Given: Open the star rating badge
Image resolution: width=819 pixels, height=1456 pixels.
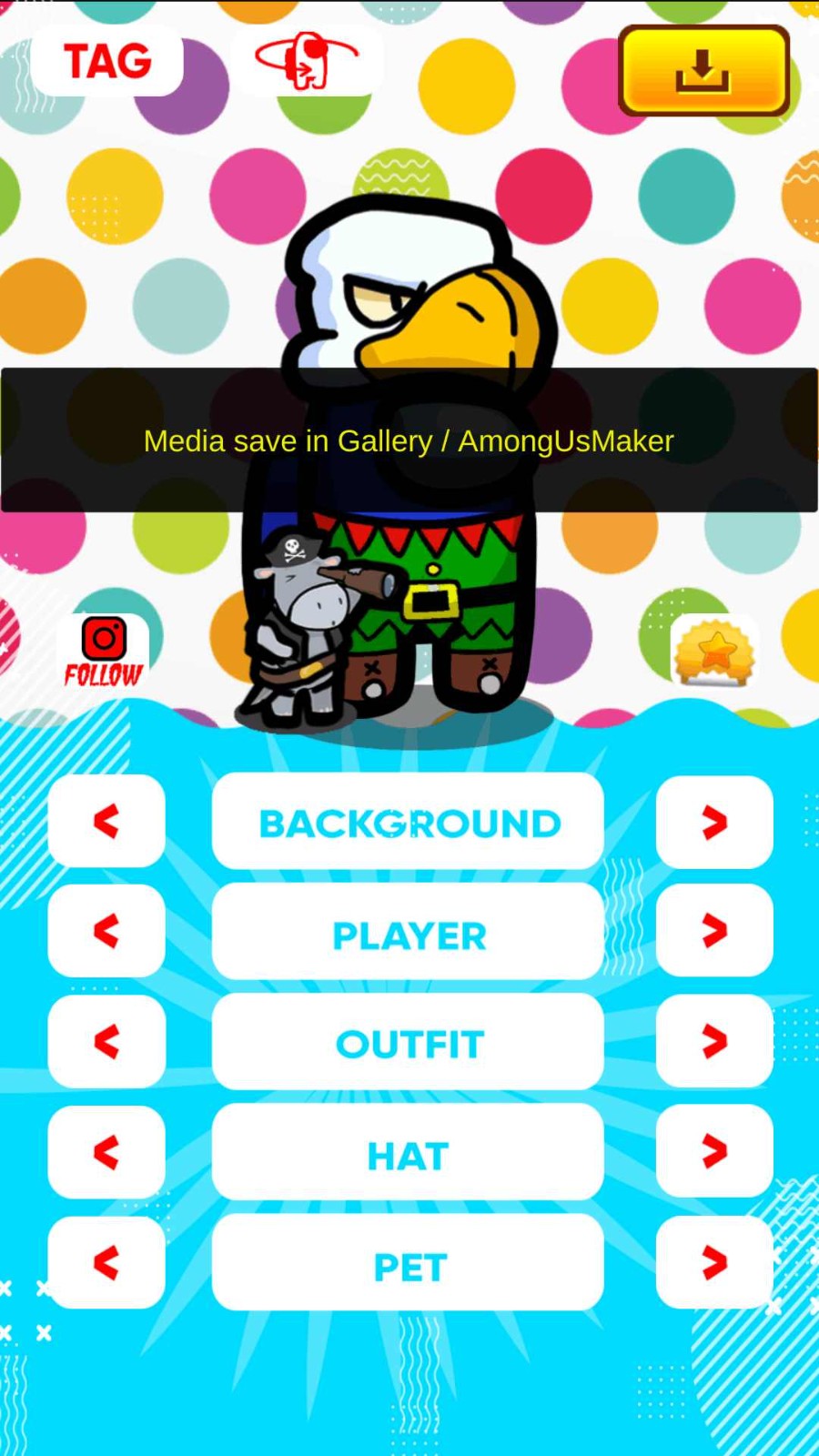Looking at the screenshot, I should tap(714, 652).
